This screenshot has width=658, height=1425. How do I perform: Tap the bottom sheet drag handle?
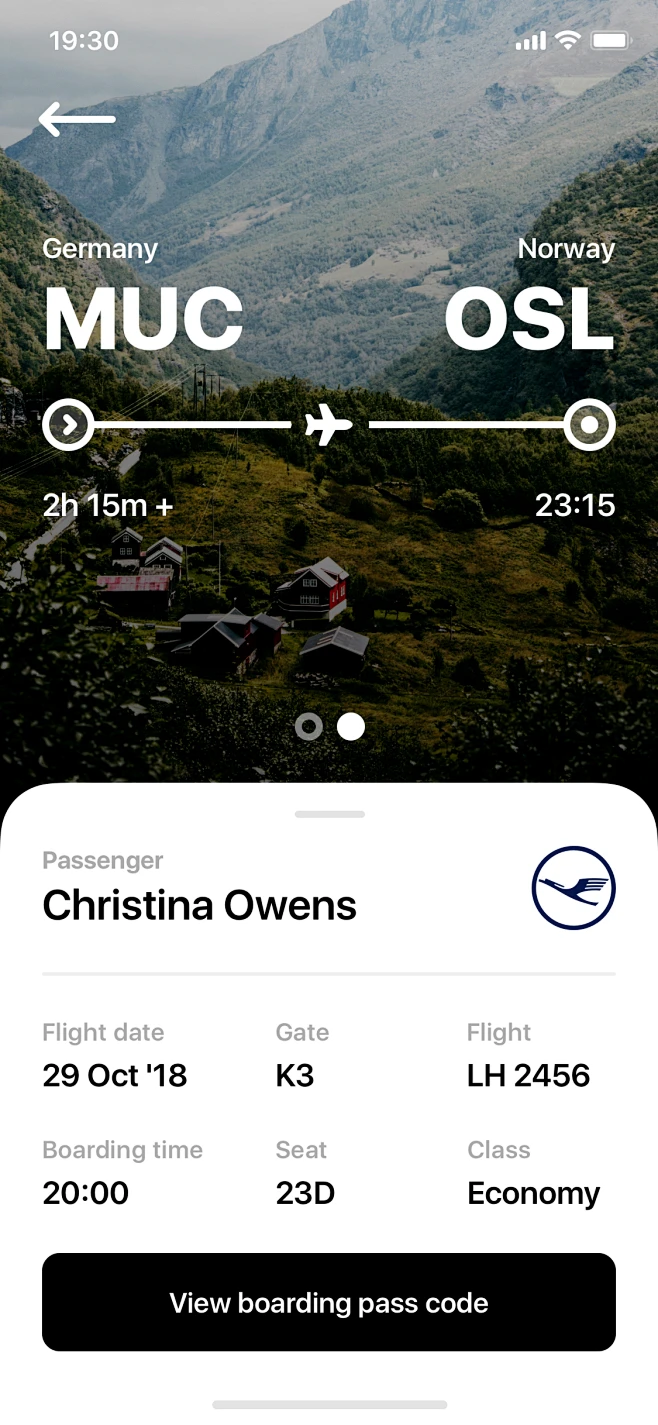pos(330,814)
